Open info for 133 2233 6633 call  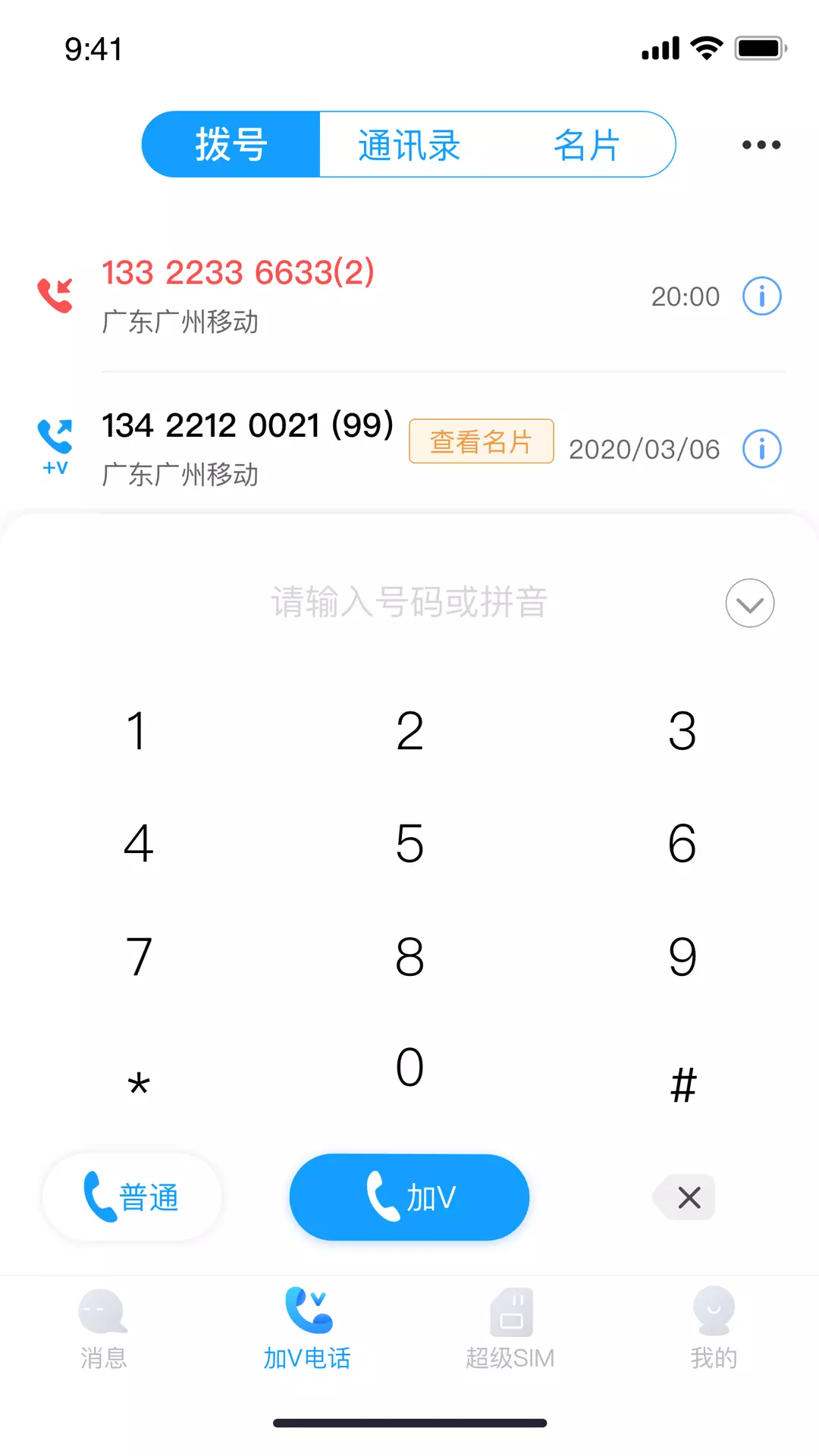pyautogui.click(x=761, y=296)
